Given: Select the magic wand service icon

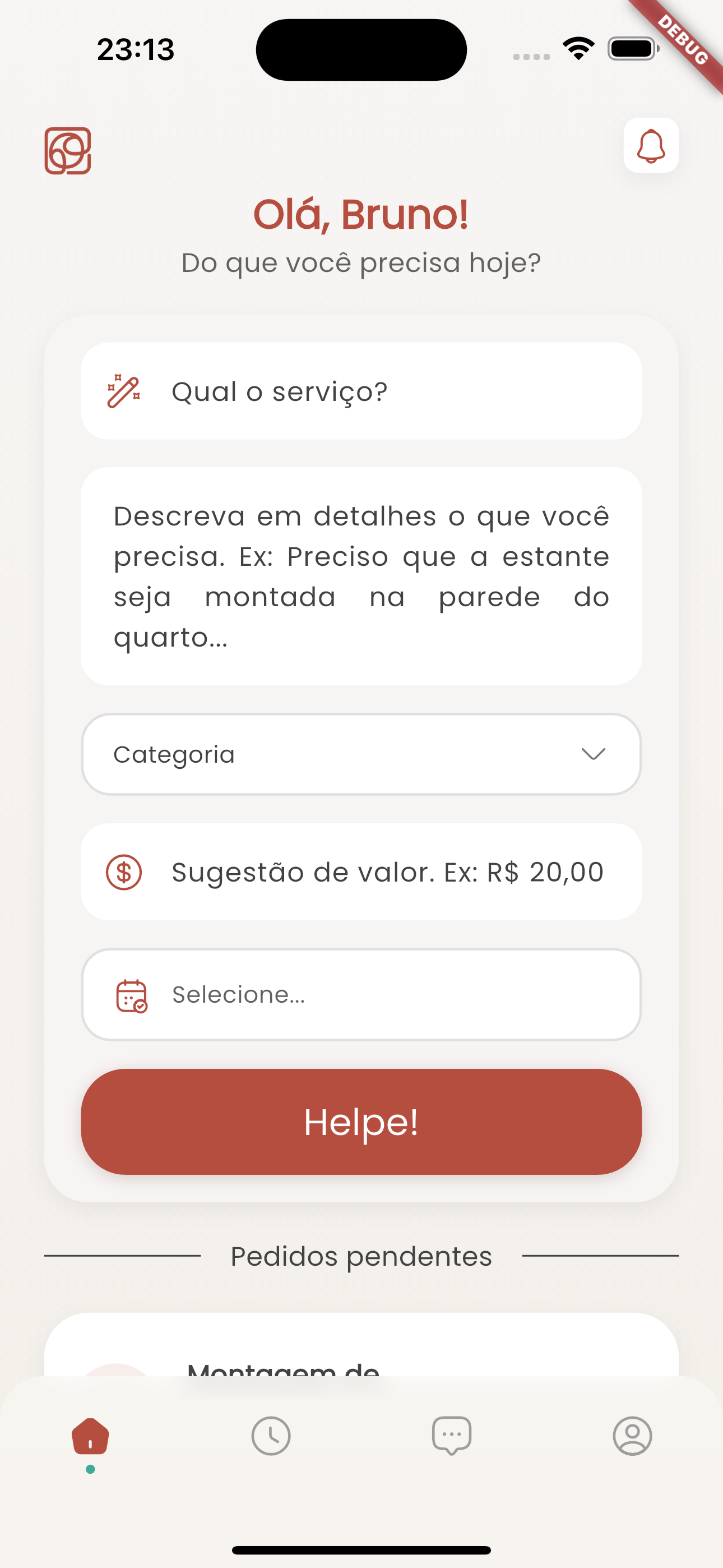Looking at the screenshot, I should click(x=123, y=392).
